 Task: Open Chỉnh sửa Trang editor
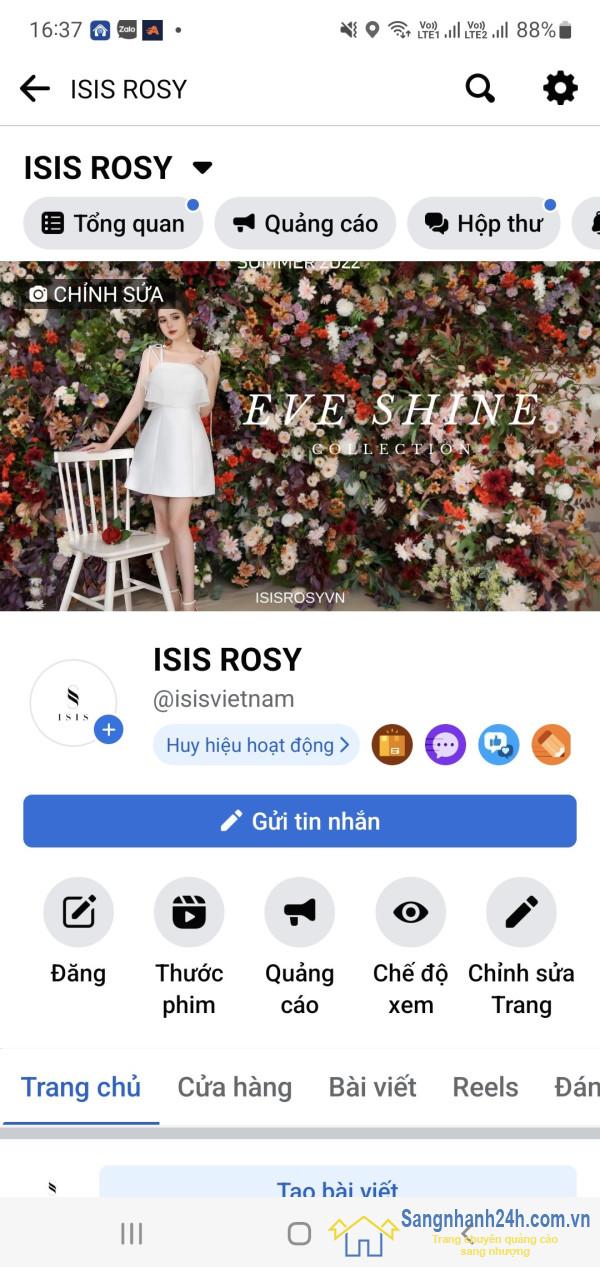tap(521, 912)
